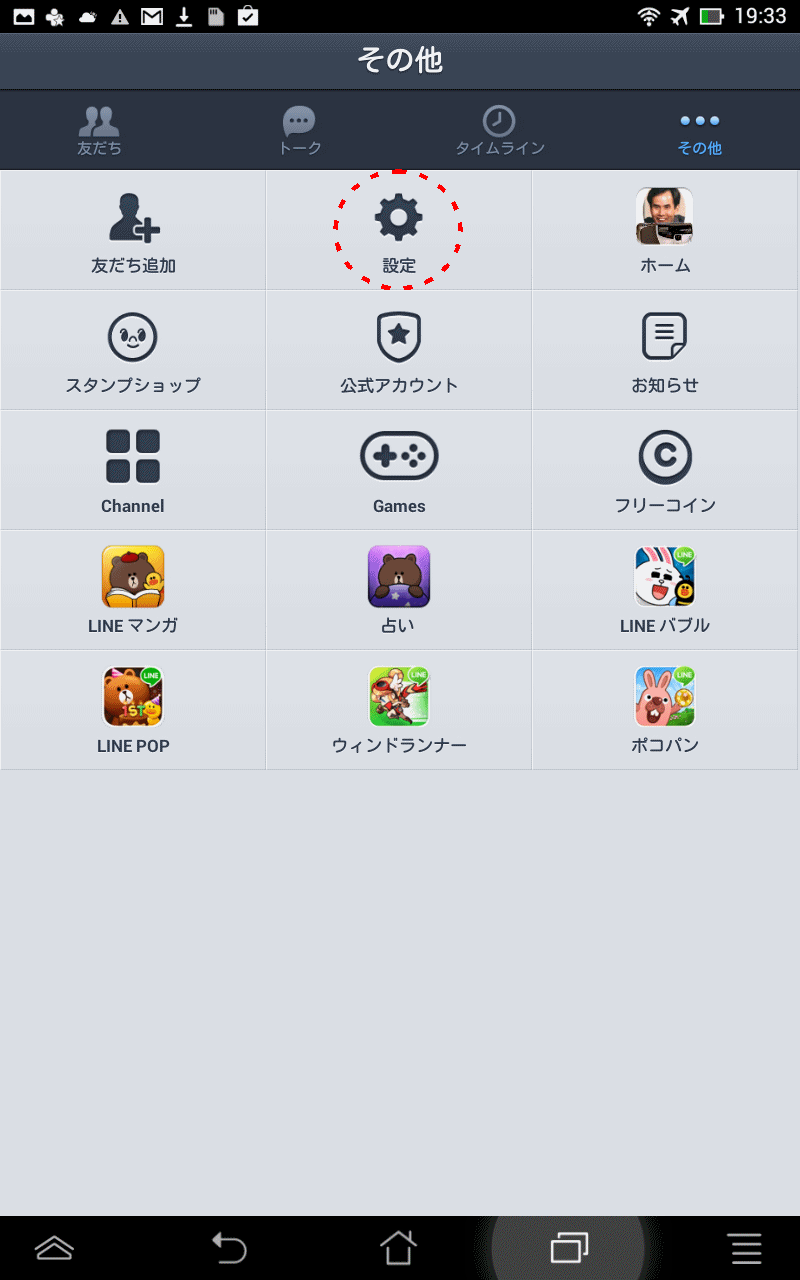800x1280 pixels.
Task: Open the トーク tab
Action: pyautogui.click(x=299, y=130)
